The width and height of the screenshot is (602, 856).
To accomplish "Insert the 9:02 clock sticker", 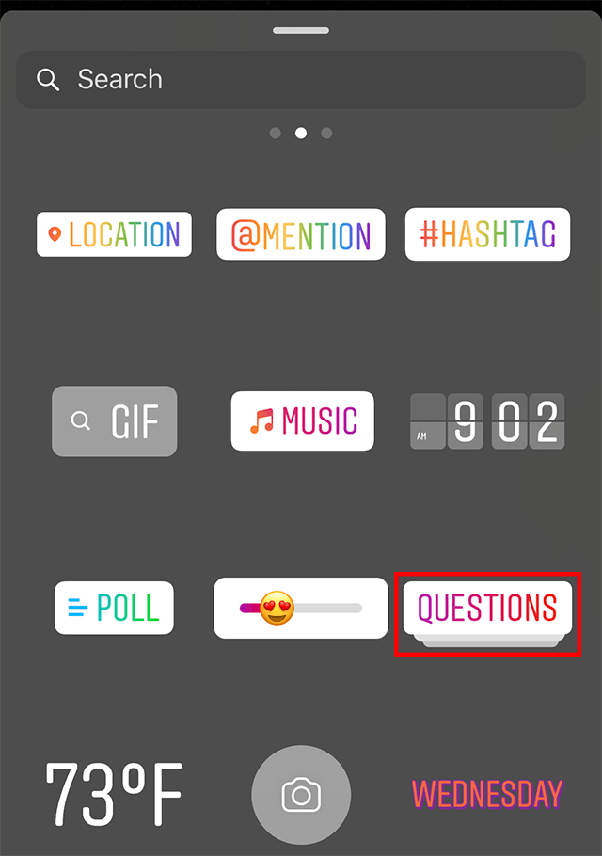I will coord(487,421).
